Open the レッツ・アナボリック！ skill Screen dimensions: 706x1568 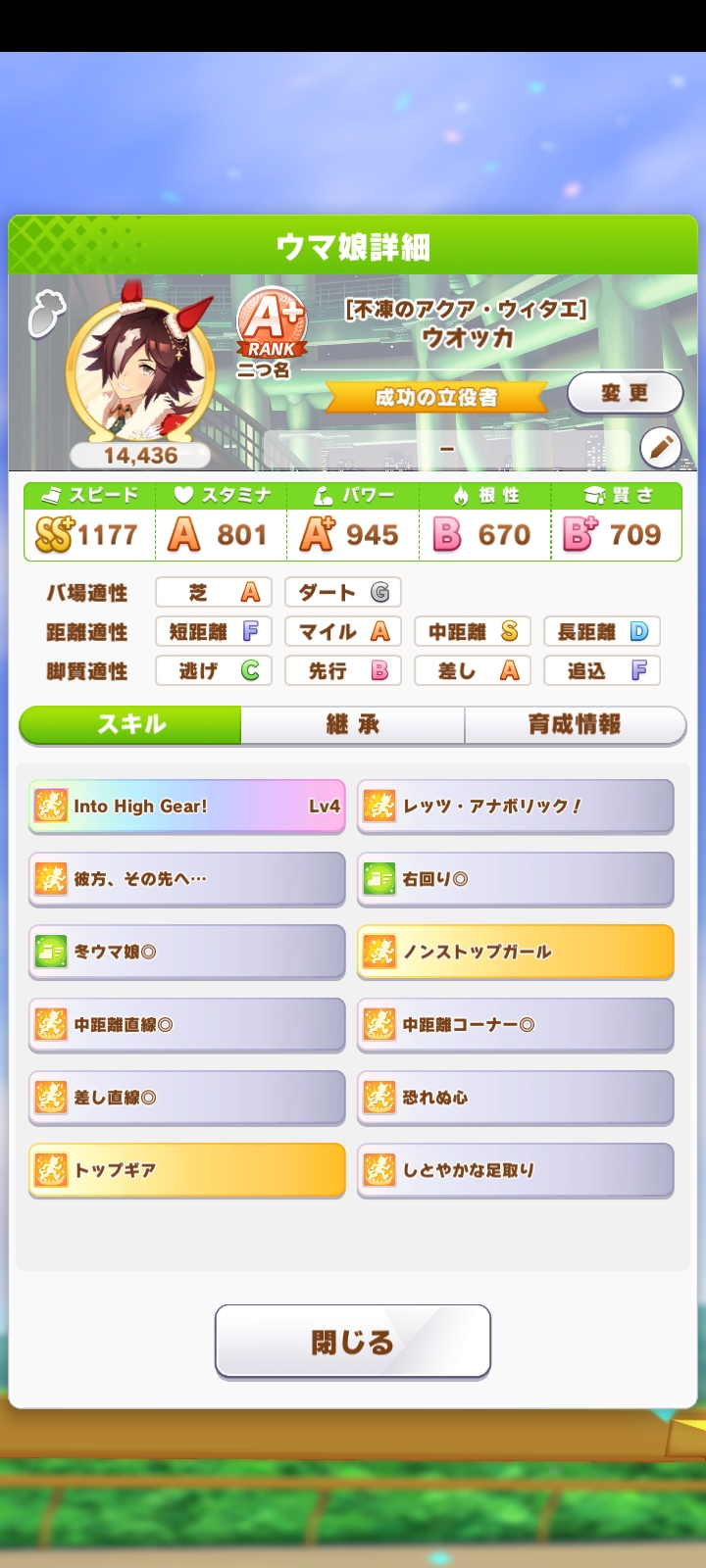516,807
